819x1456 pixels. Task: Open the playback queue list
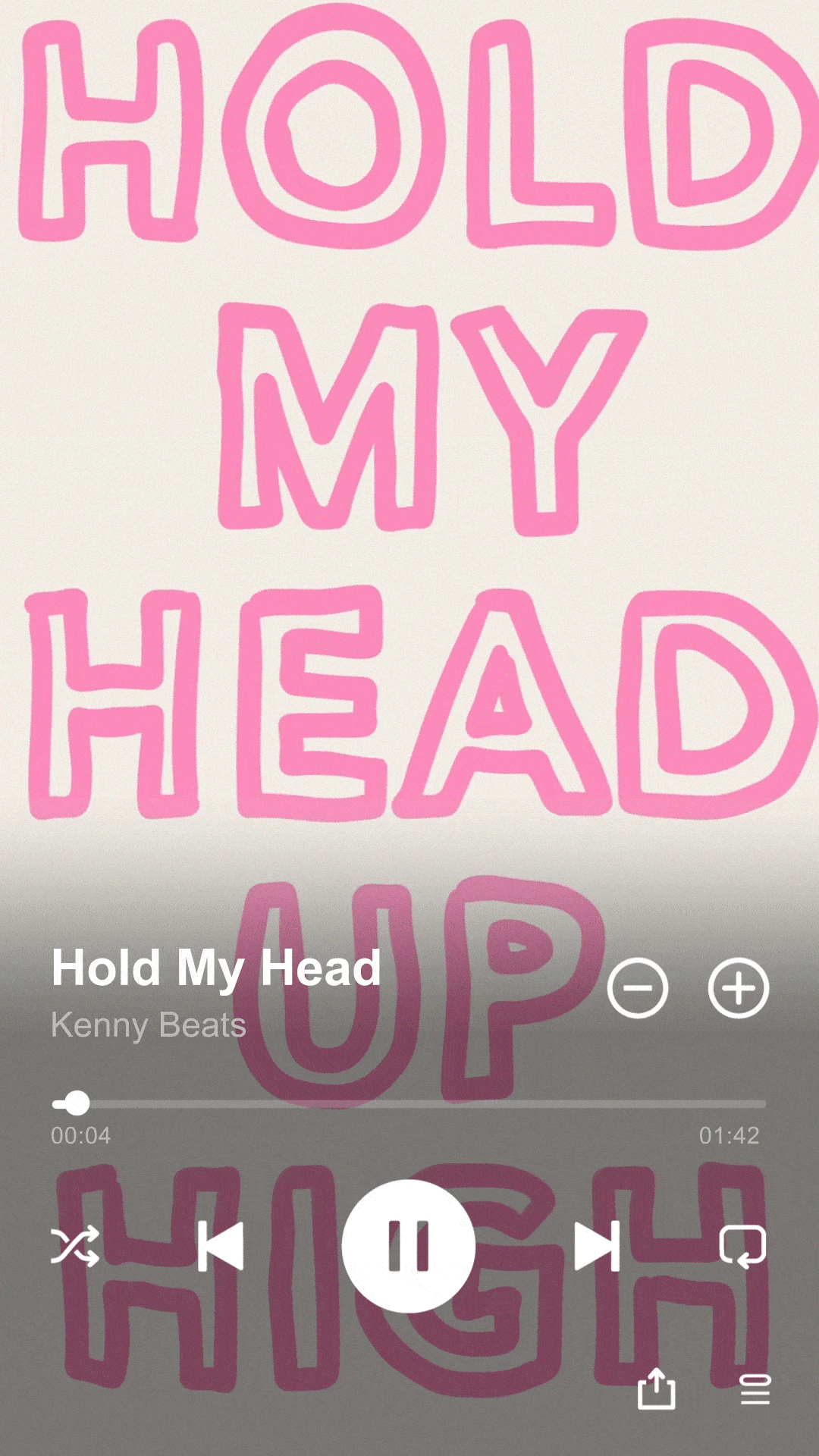coord(755,1389)
